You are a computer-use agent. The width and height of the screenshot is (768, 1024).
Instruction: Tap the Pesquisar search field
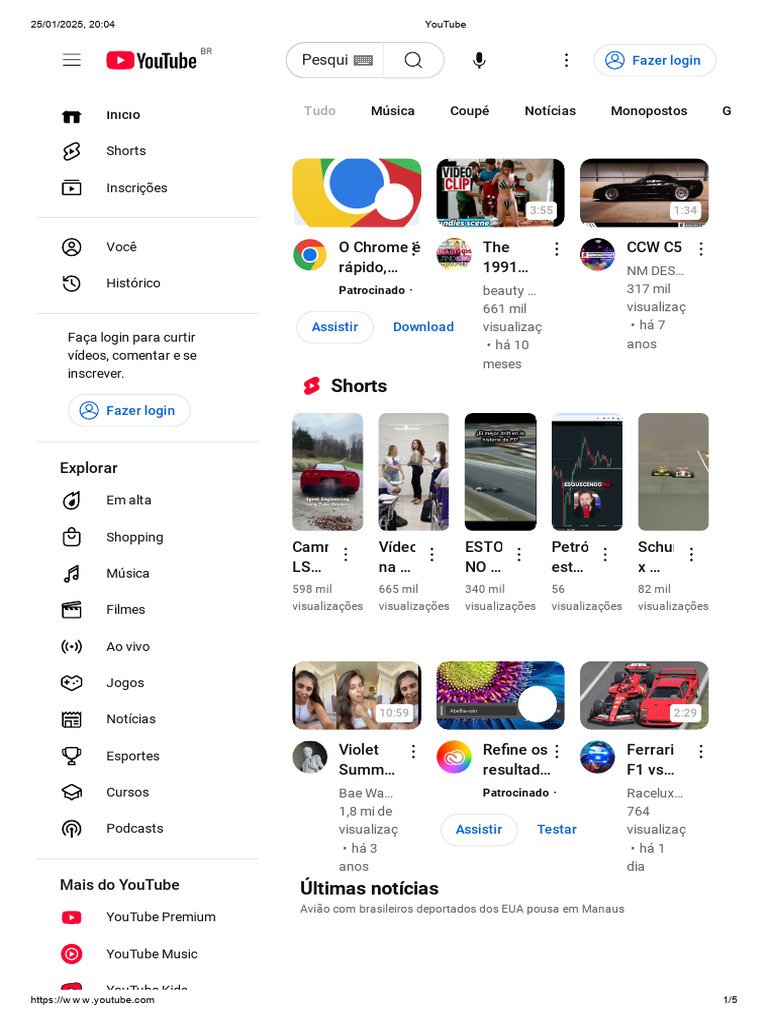click(x=335, y=60)
